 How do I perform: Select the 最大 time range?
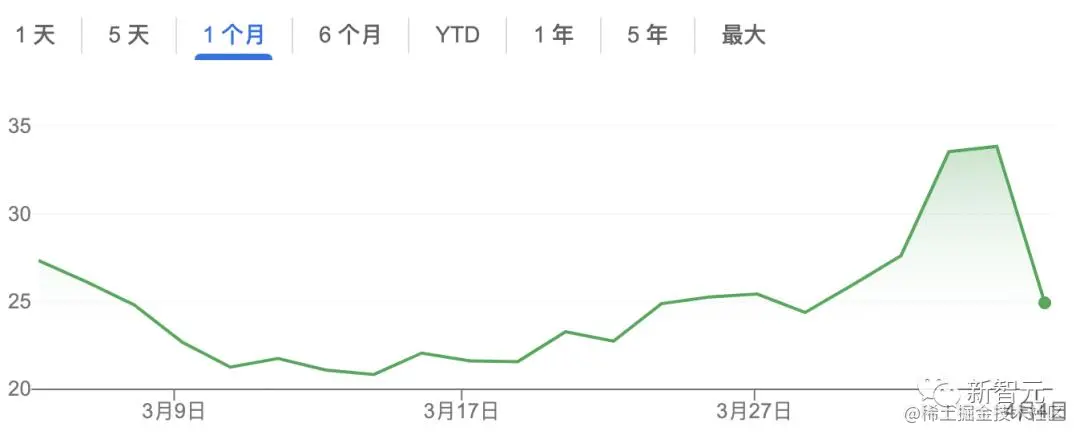pos(743,36)
